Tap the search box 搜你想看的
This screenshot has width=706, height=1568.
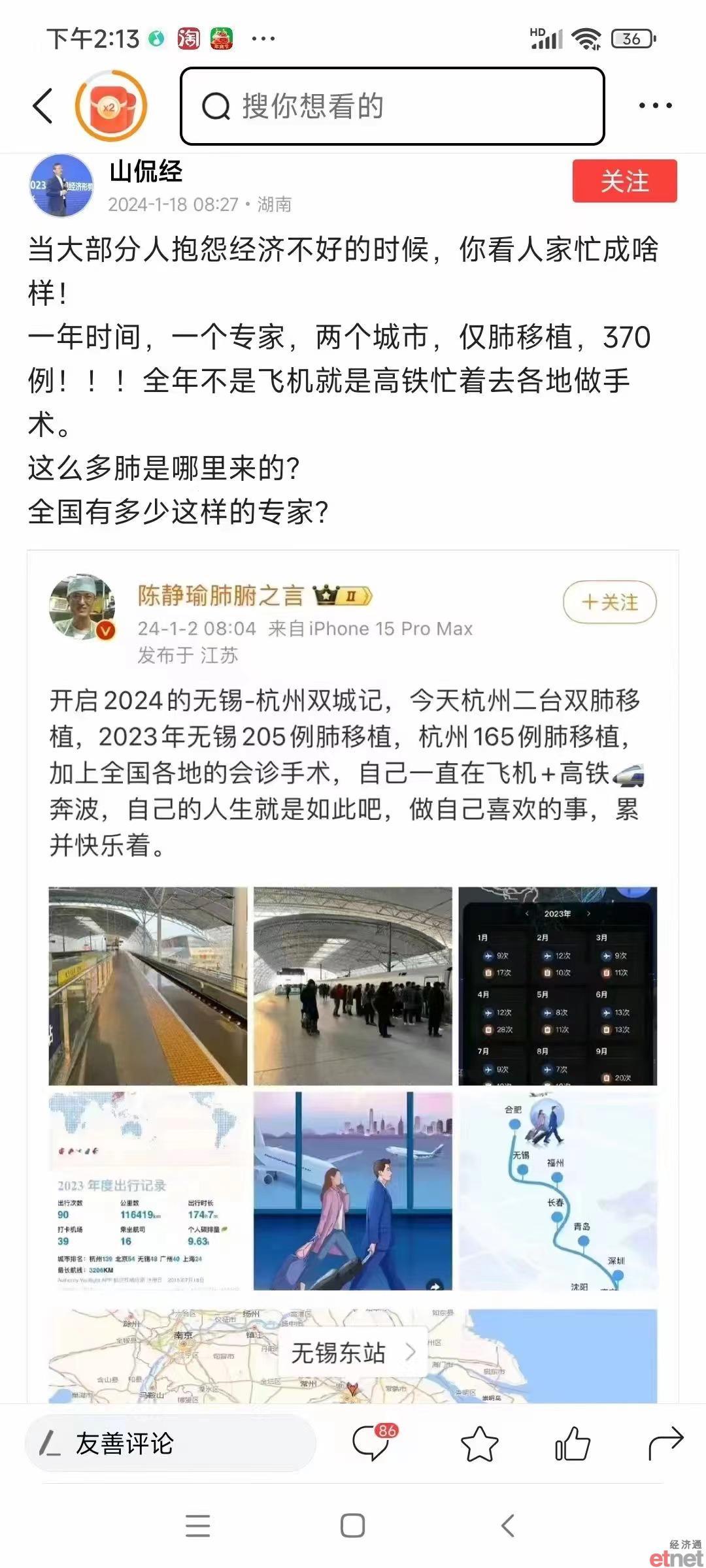pos(392,106)
